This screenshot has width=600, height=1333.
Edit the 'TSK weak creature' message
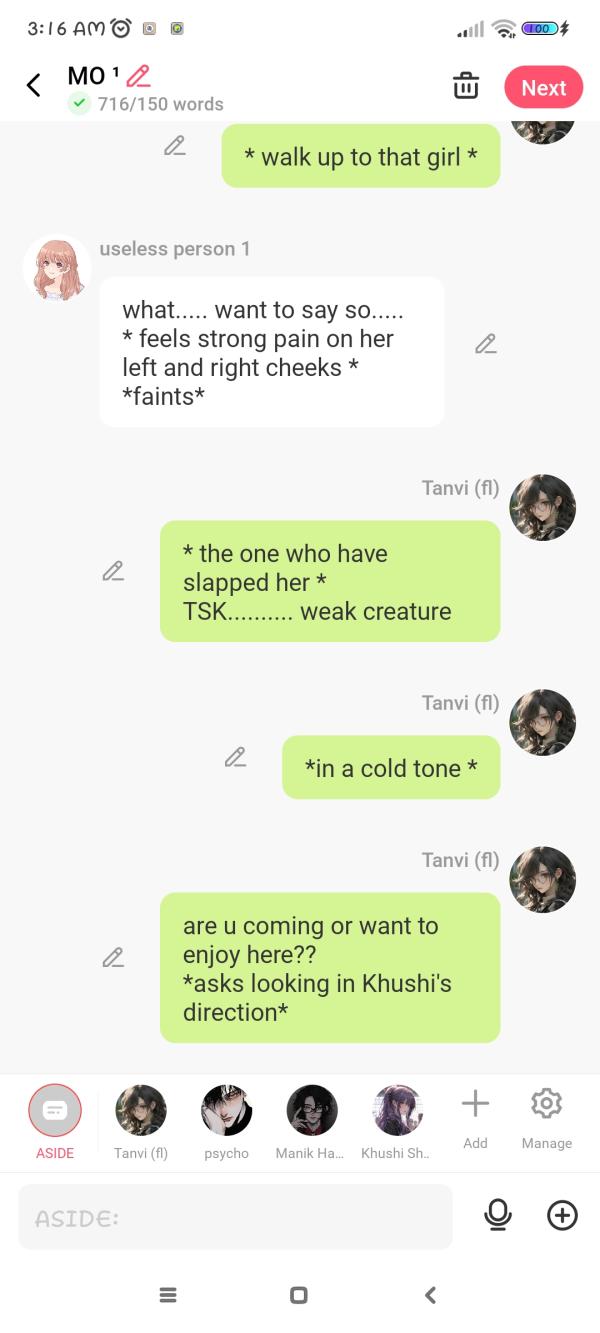point(113,571)
